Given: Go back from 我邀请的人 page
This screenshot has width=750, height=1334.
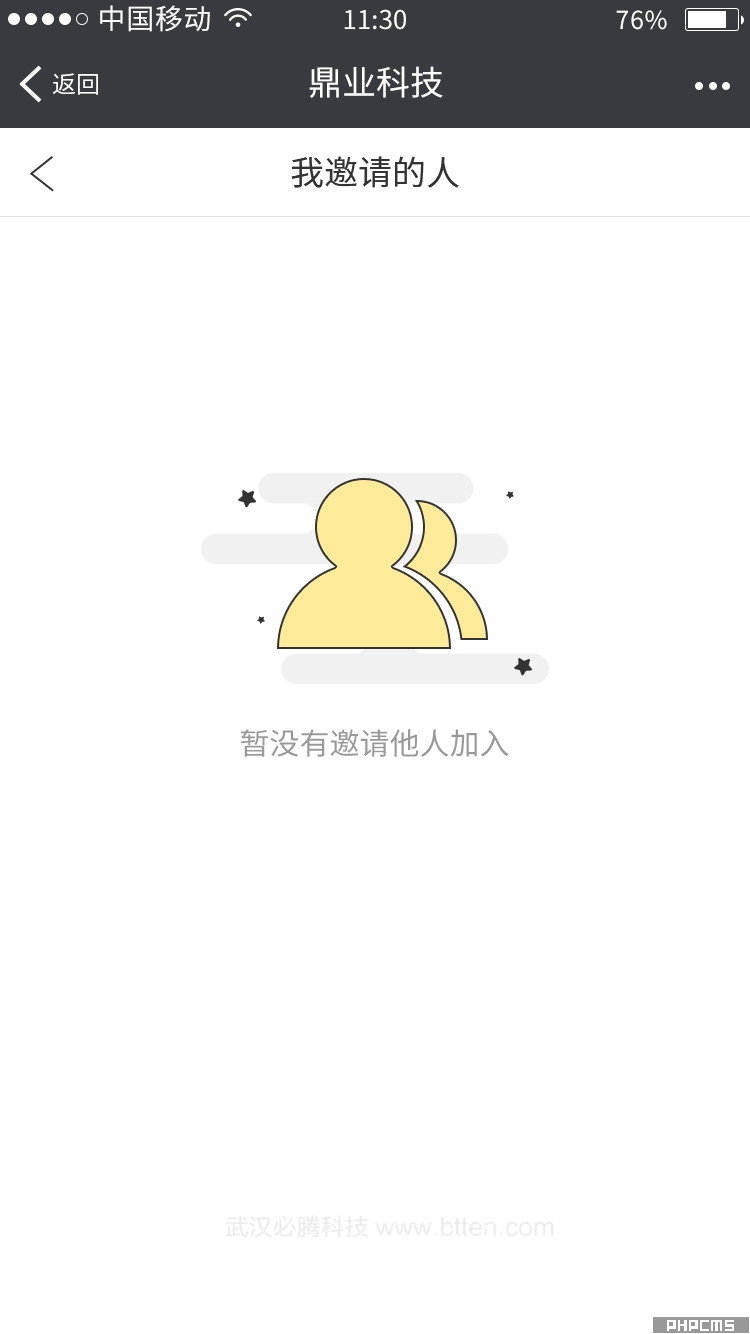Looking at the screenshot, I should [x=42, y=174].
